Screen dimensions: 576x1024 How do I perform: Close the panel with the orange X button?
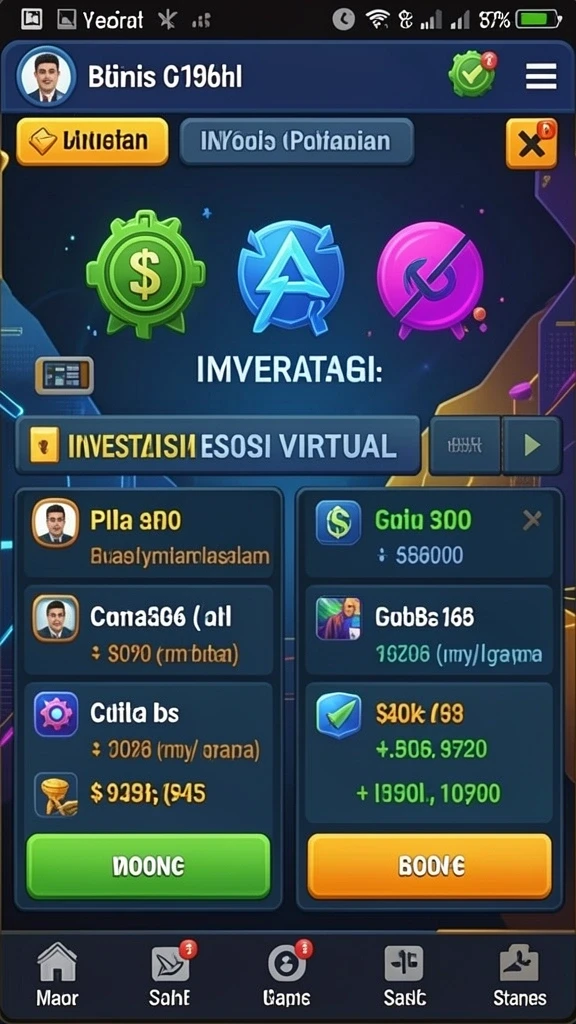[x=531, y=143]
